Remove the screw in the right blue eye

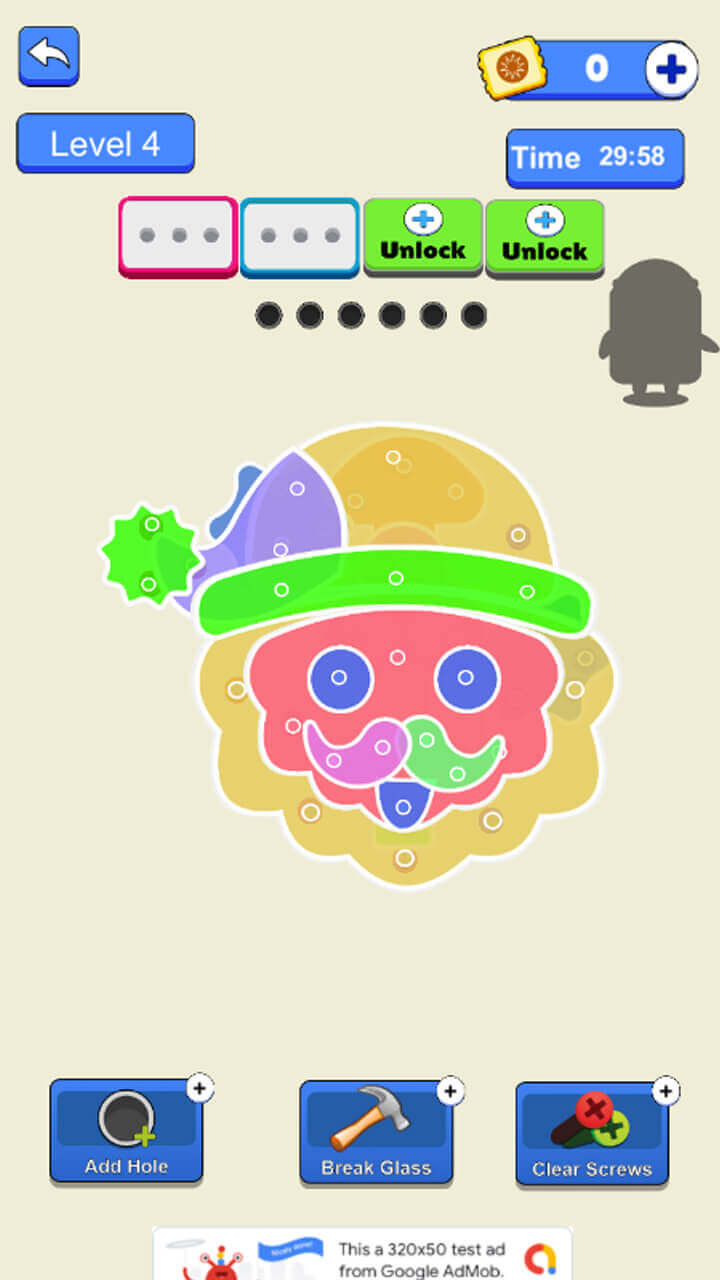466,677
